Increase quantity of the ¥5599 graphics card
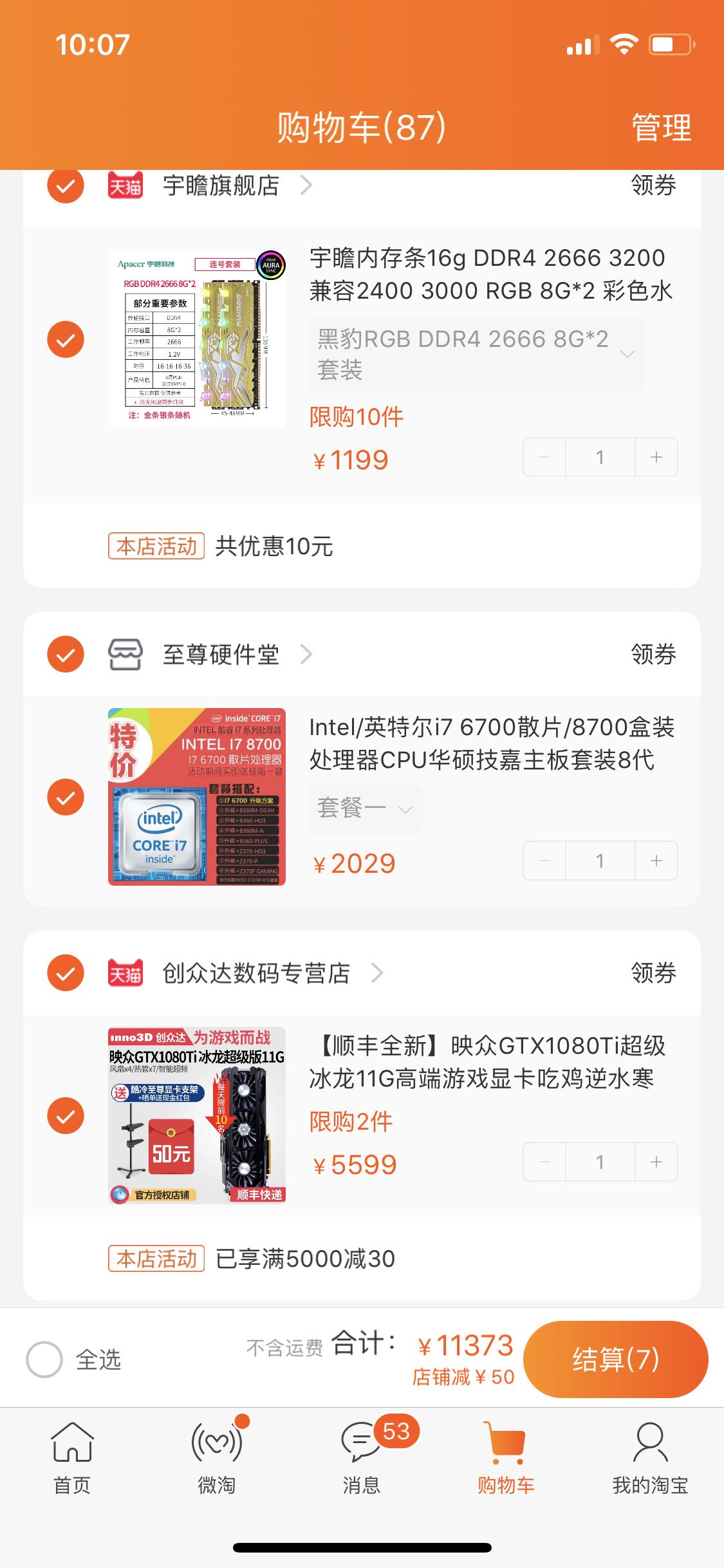The width and height of the screenshot is (724, 1568). point(656,1162)
